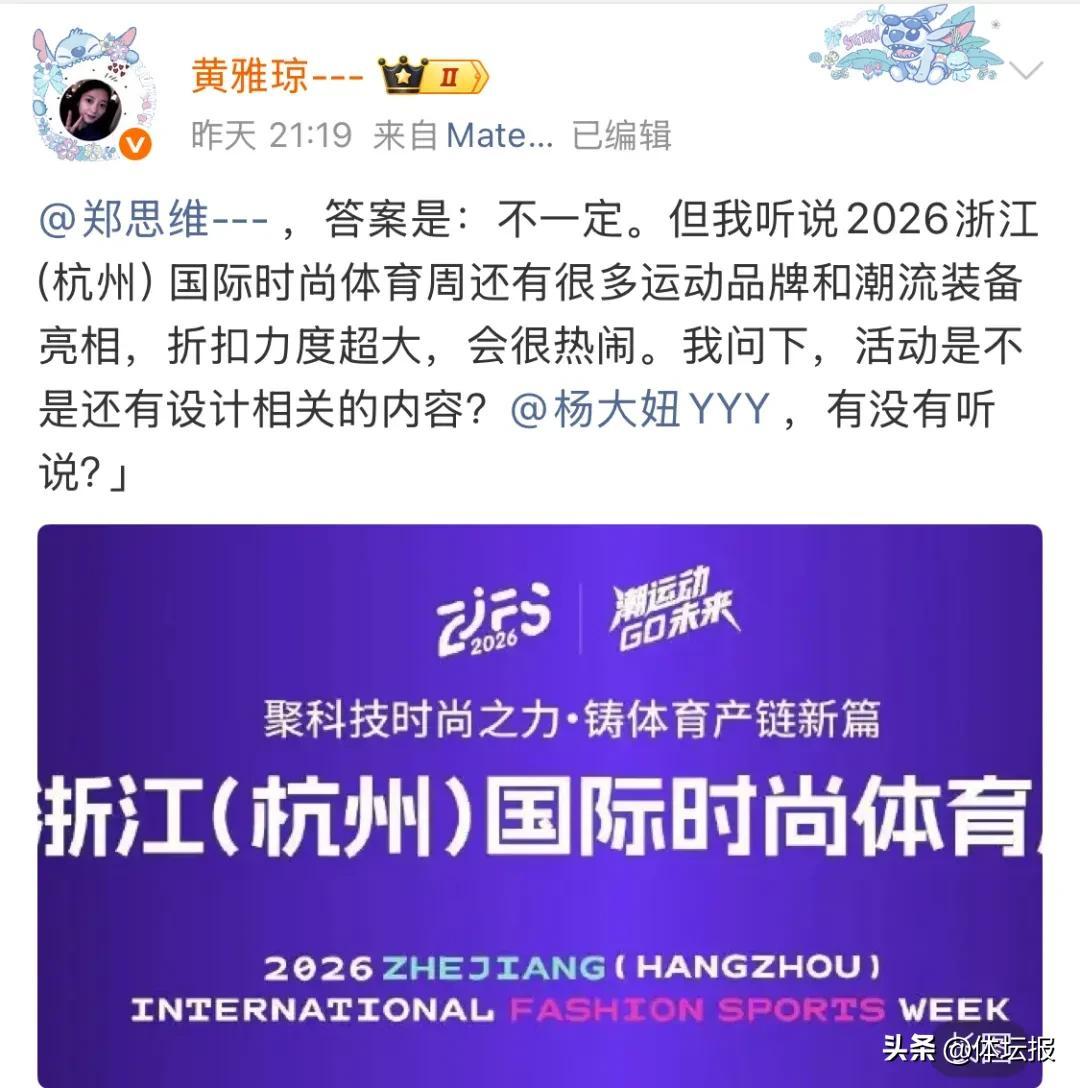Open the @郑思维--- mention
The width and height of the screenshot is (1080, 1088).
[x=154, y=220]
